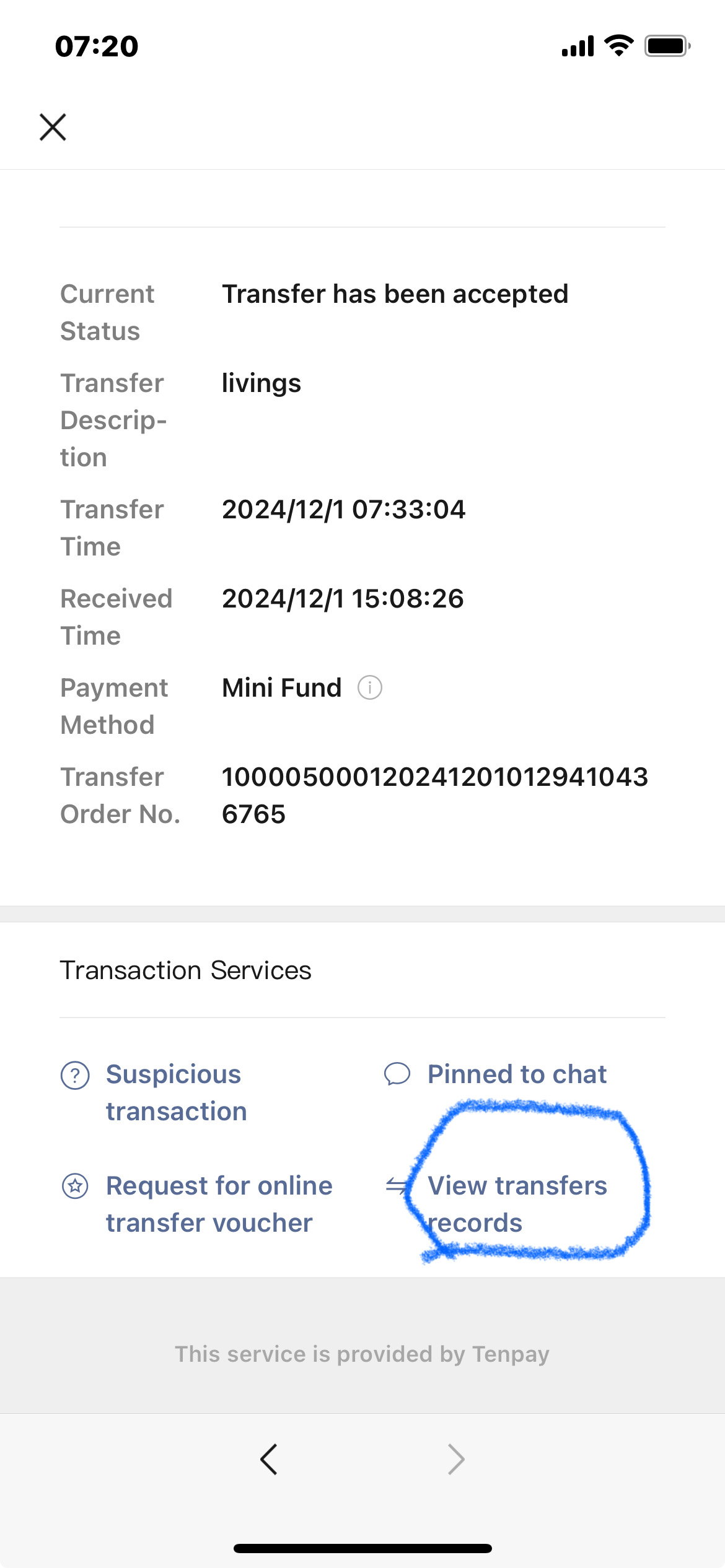725x1568 pixels.
Task: Request an online transfer voucher
Action: 218,1204
